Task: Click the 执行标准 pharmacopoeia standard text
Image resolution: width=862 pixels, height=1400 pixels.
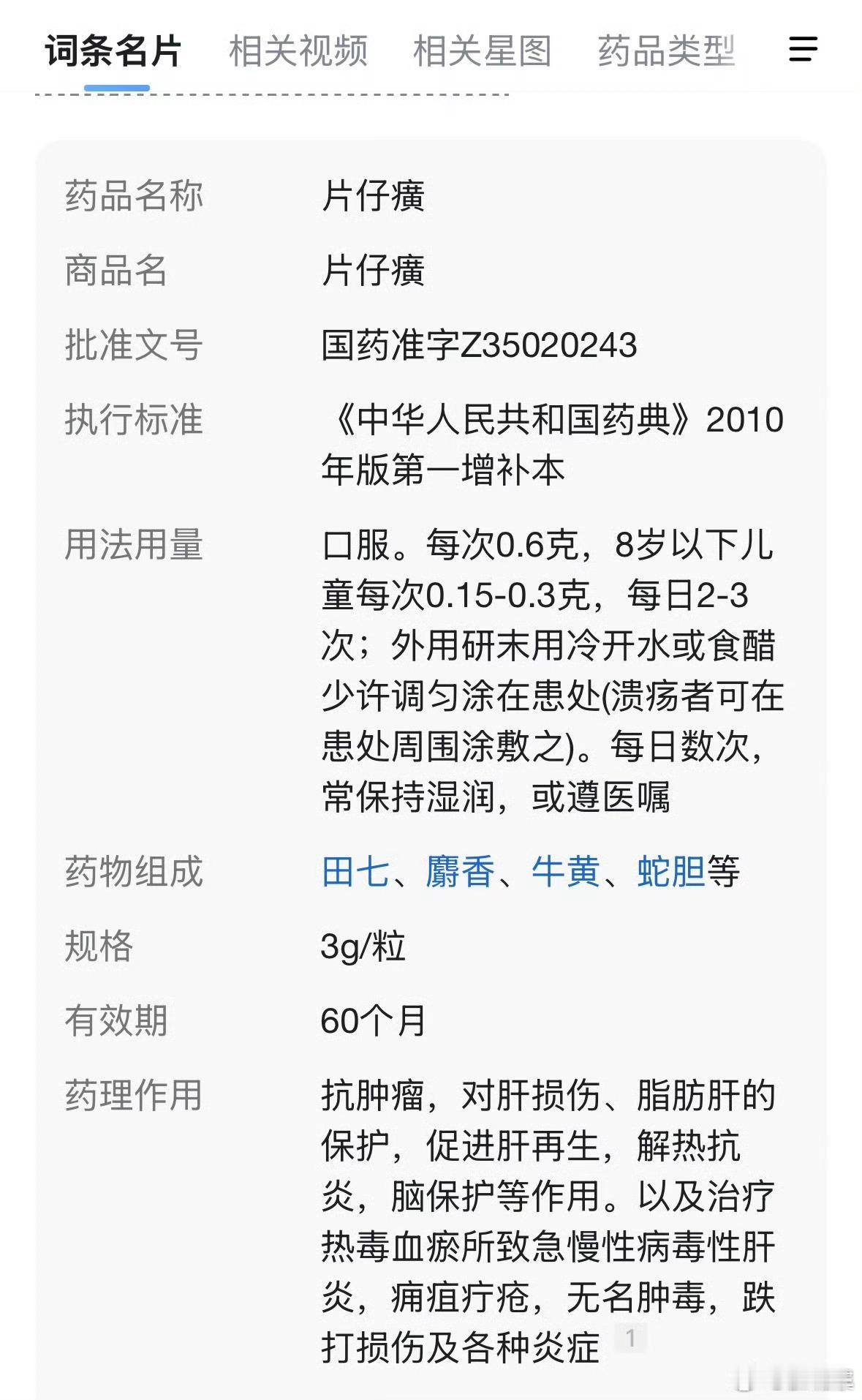Action: (x=556, y=446)
